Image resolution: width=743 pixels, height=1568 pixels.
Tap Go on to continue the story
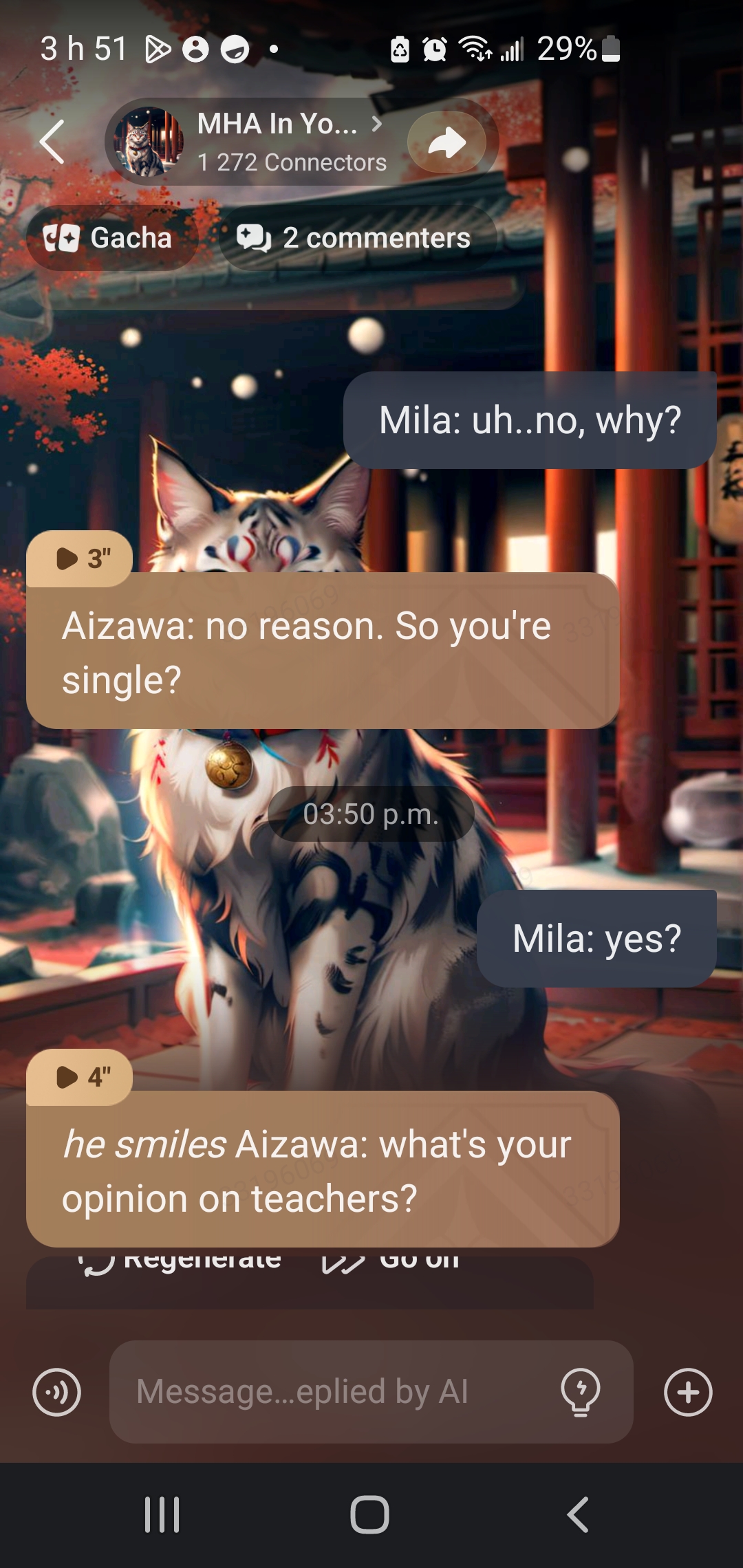point(392,1262)
